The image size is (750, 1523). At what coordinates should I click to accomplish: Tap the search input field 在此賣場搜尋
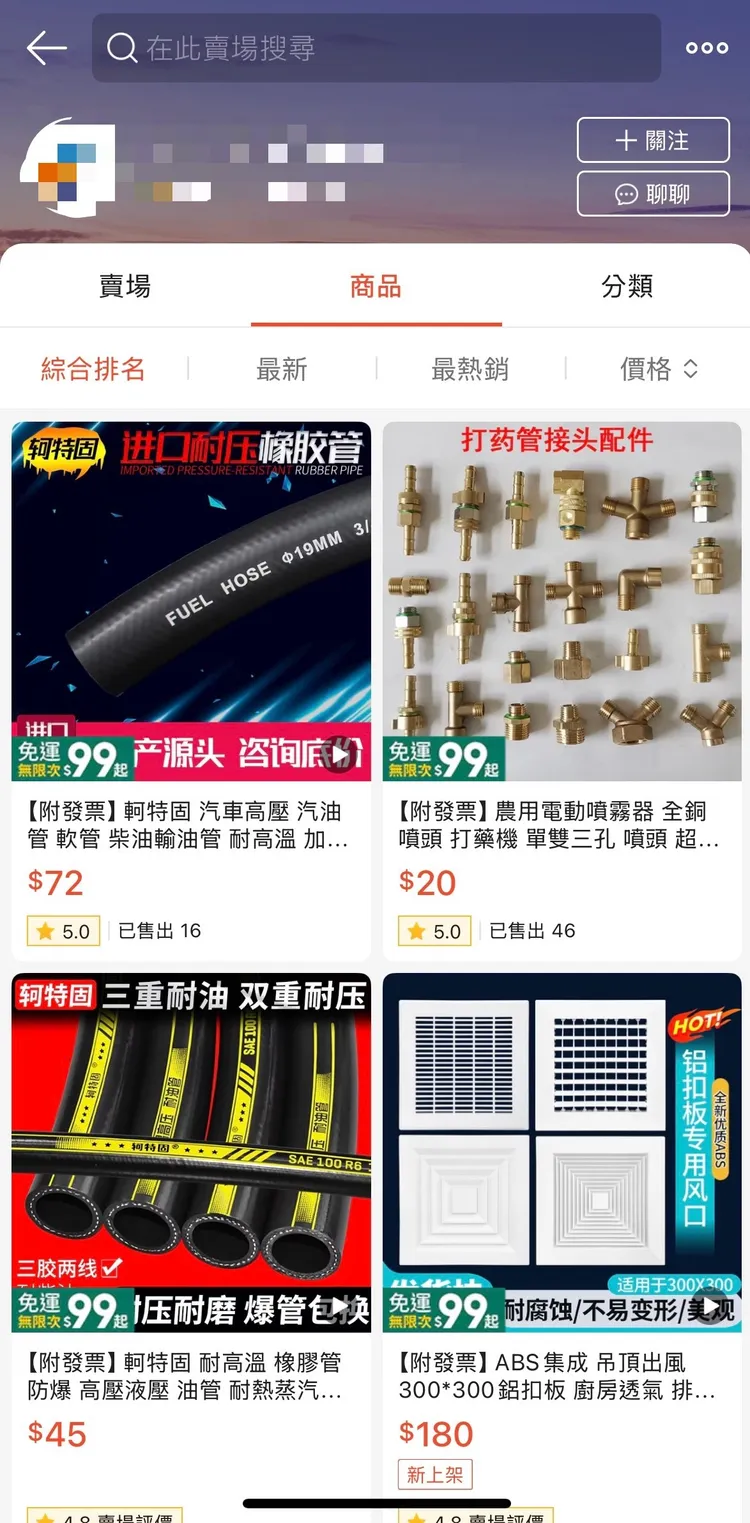(x=375, y=47)
